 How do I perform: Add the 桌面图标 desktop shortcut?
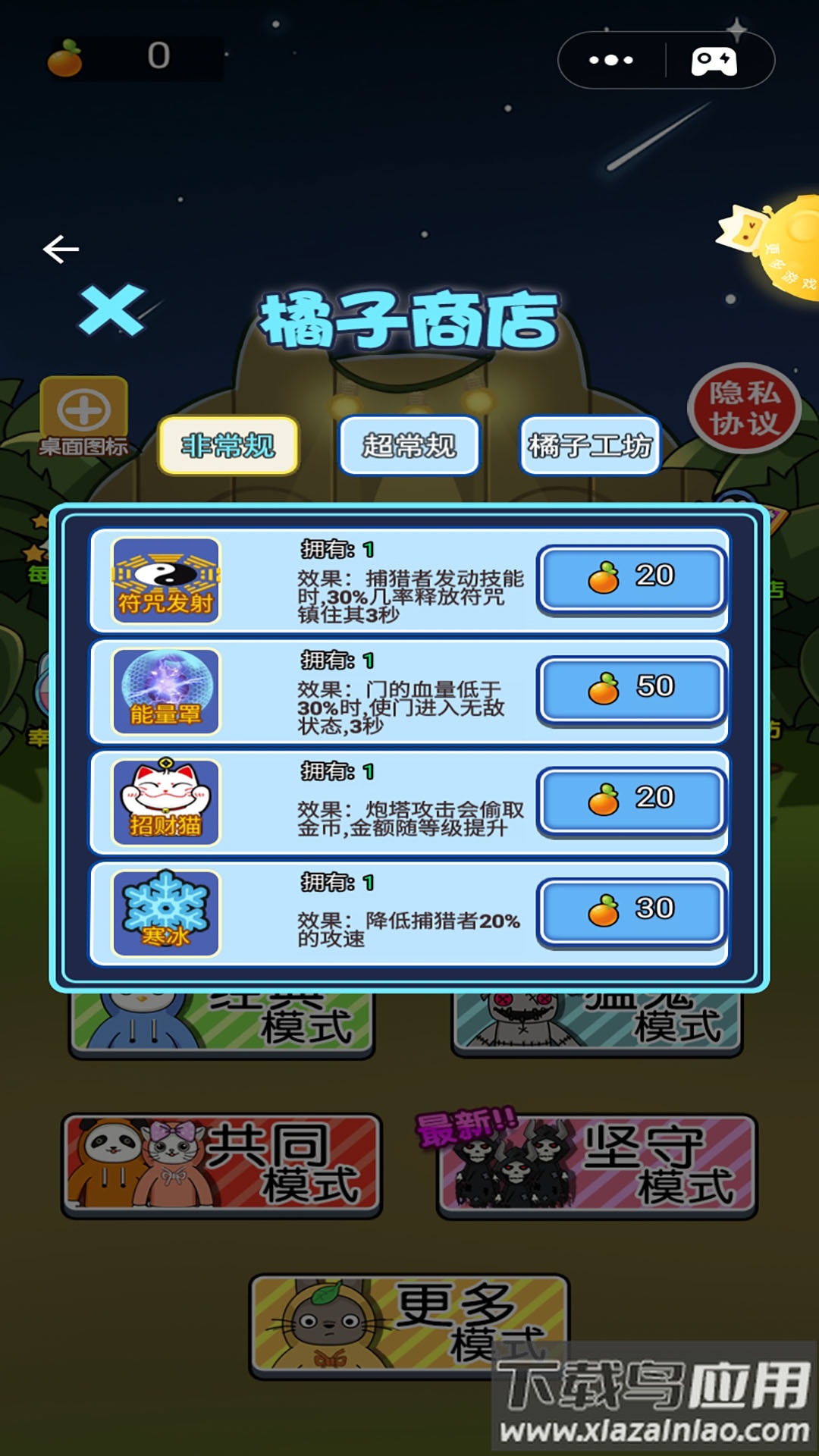(83, 416)
